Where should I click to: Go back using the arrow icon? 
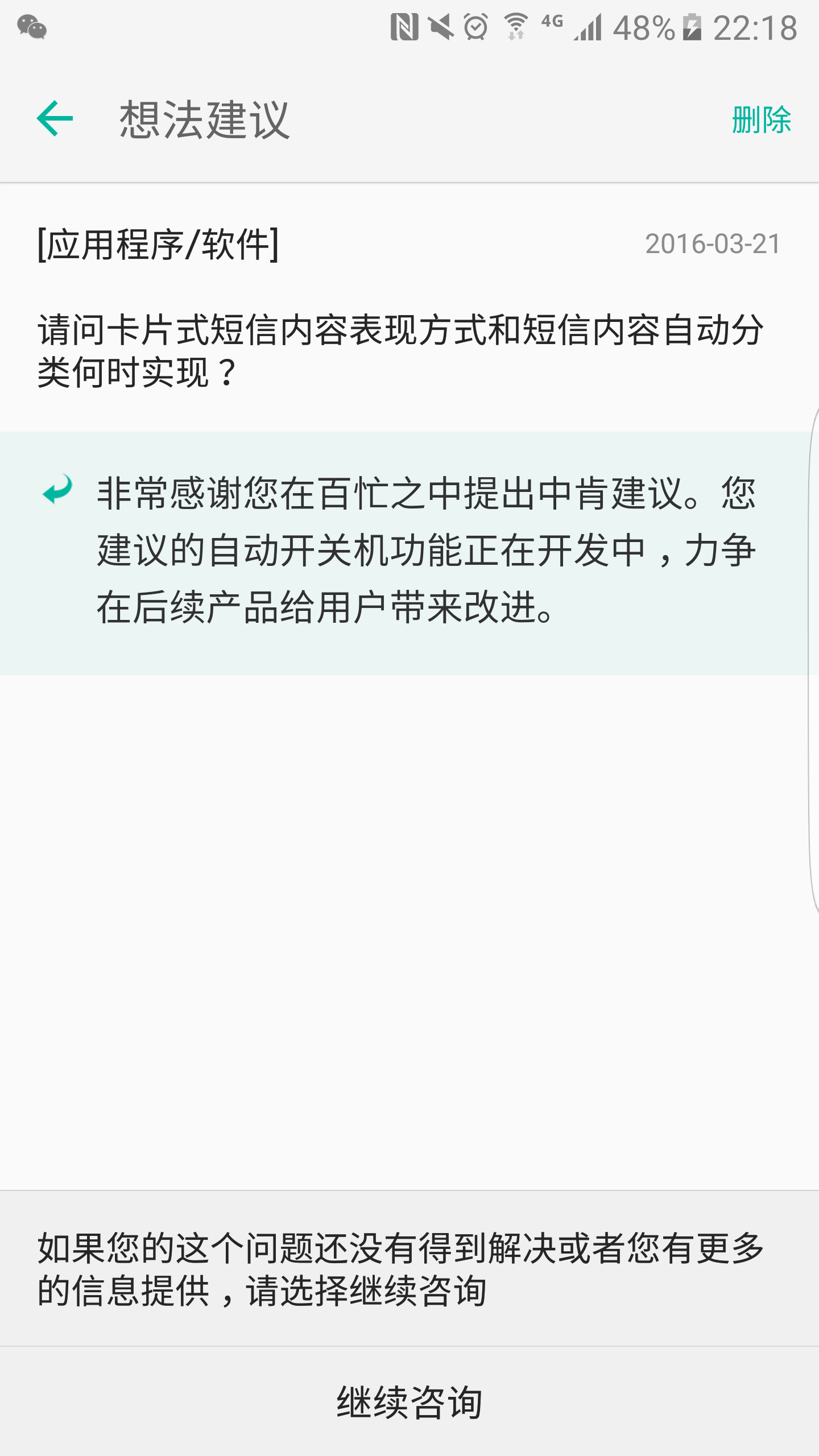55,119
